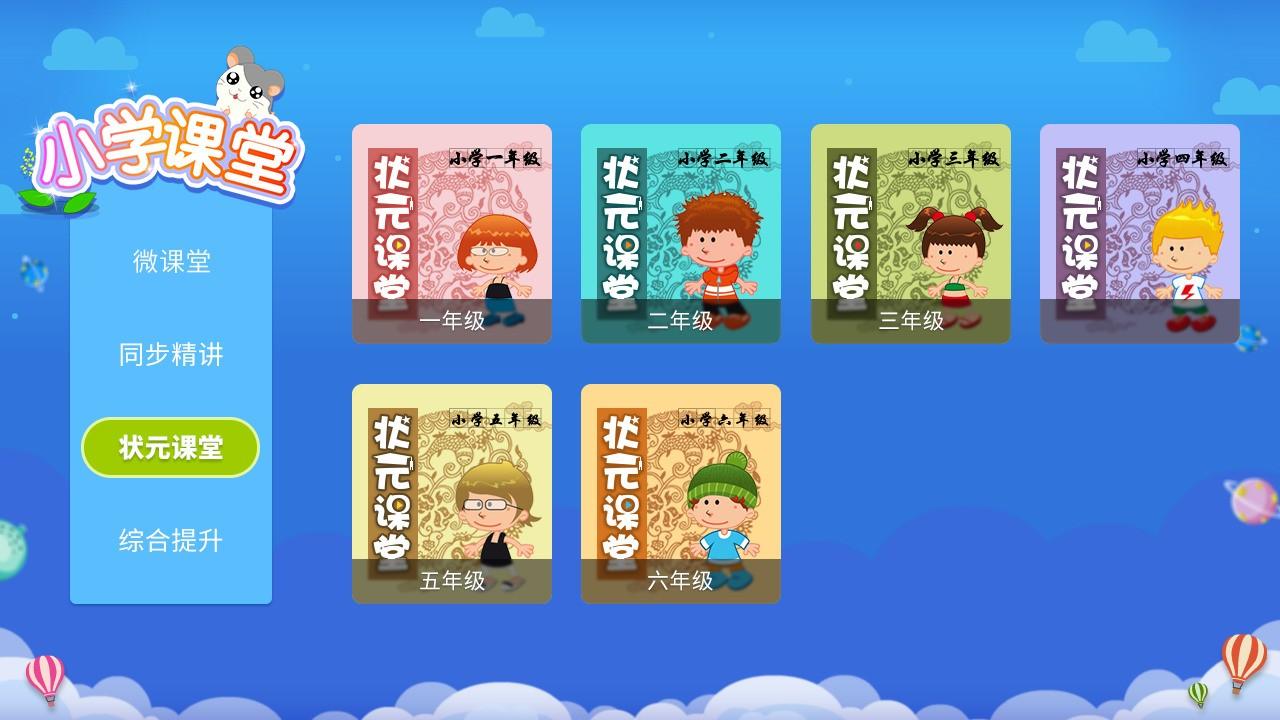Open the 四年级 course card

[x=1140, y=234]
